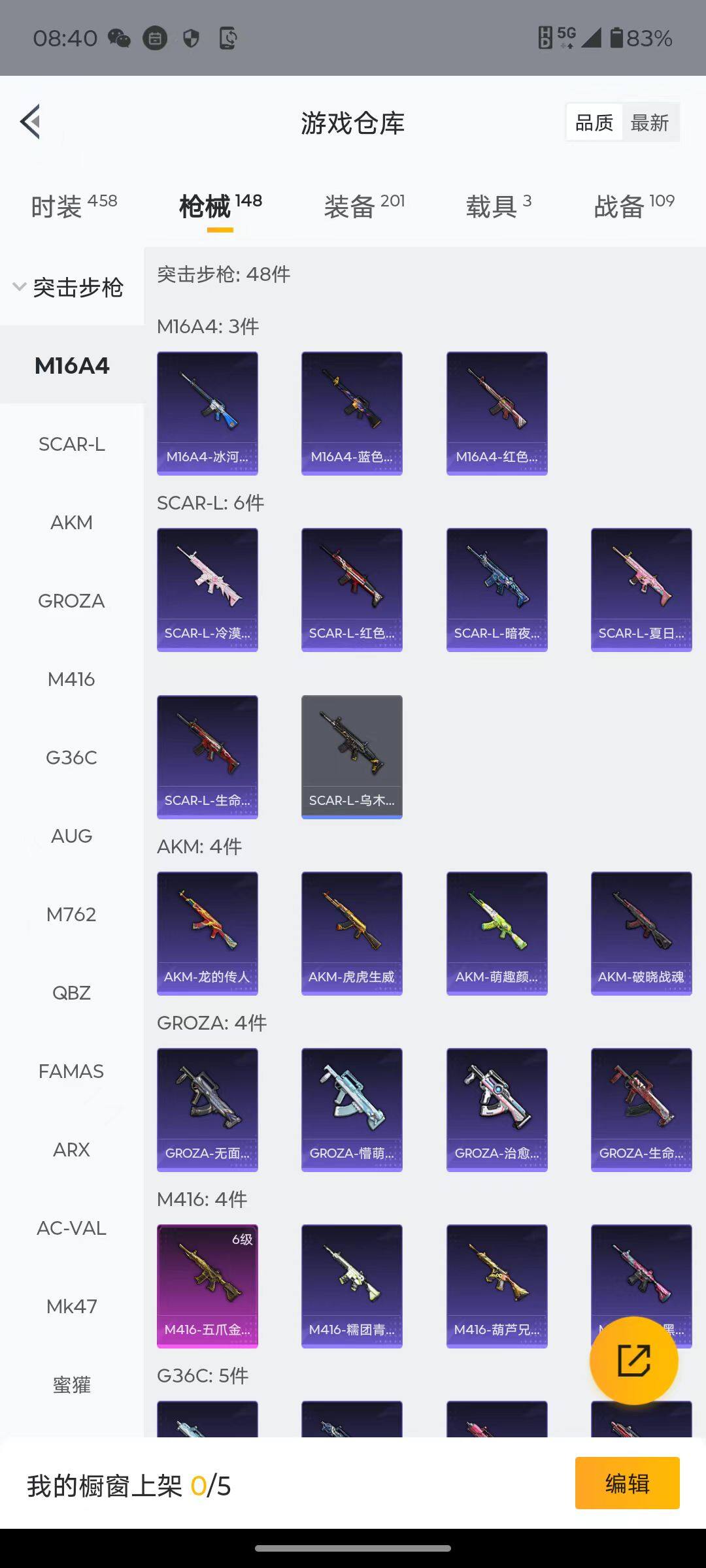706x1568 pixels.
Task: Open AKM-龙的传人 skin
Action: coord(207,933)
